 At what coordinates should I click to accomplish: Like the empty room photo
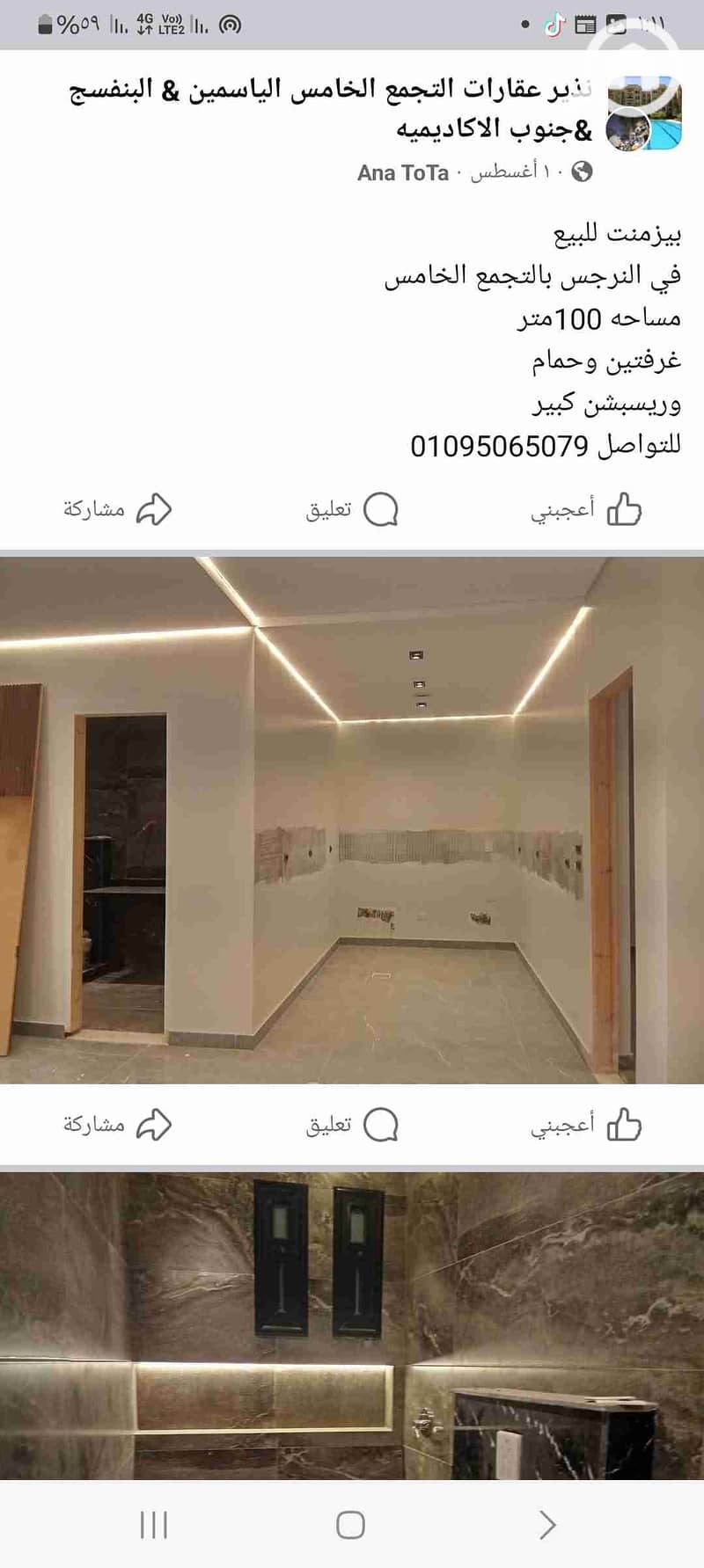pos(586,1125)
